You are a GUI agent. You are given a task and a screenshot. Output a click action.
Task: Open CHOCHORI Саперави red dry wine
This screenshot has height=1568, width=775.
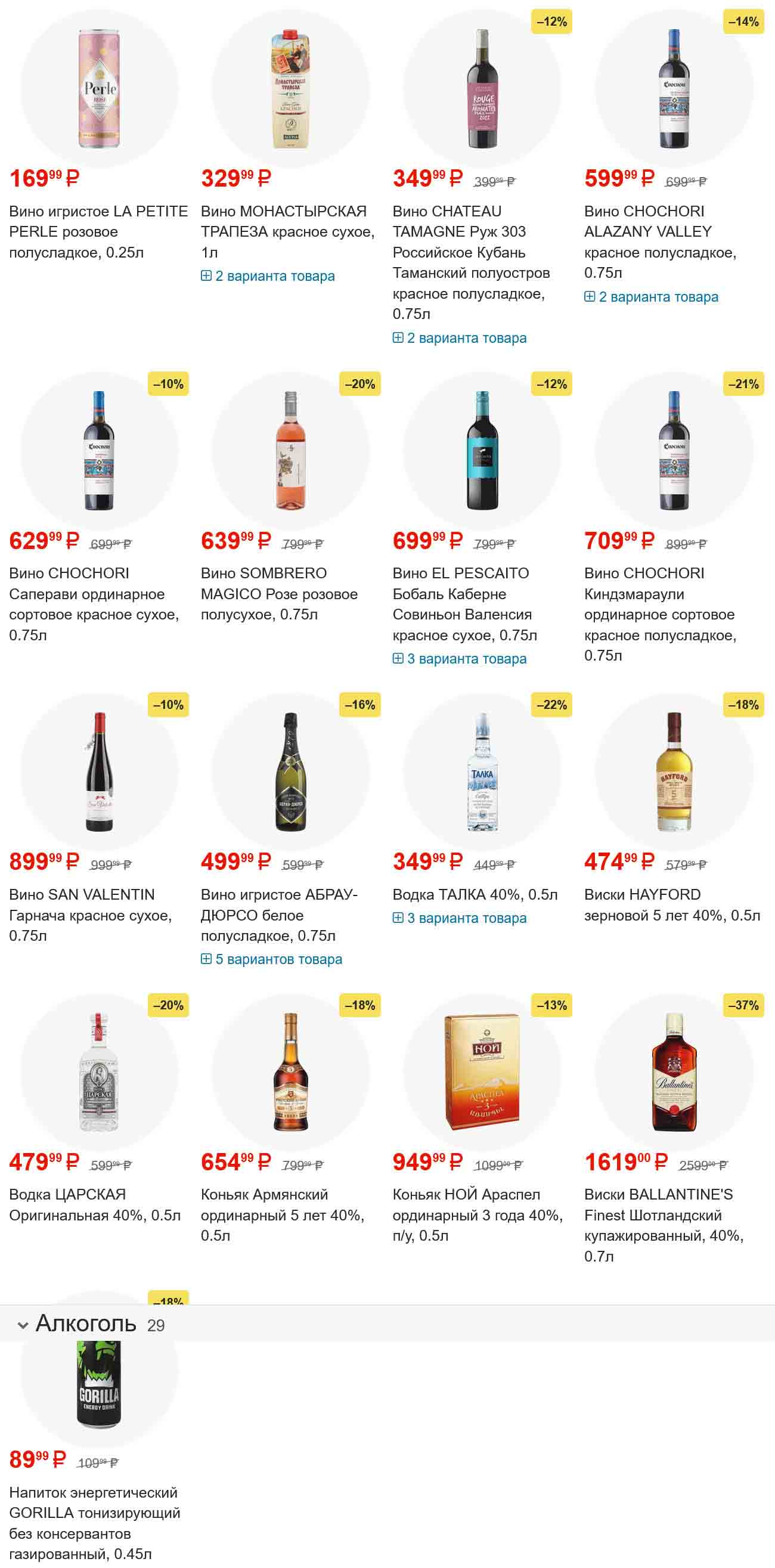pyautogui.click(x=94, y=603)
